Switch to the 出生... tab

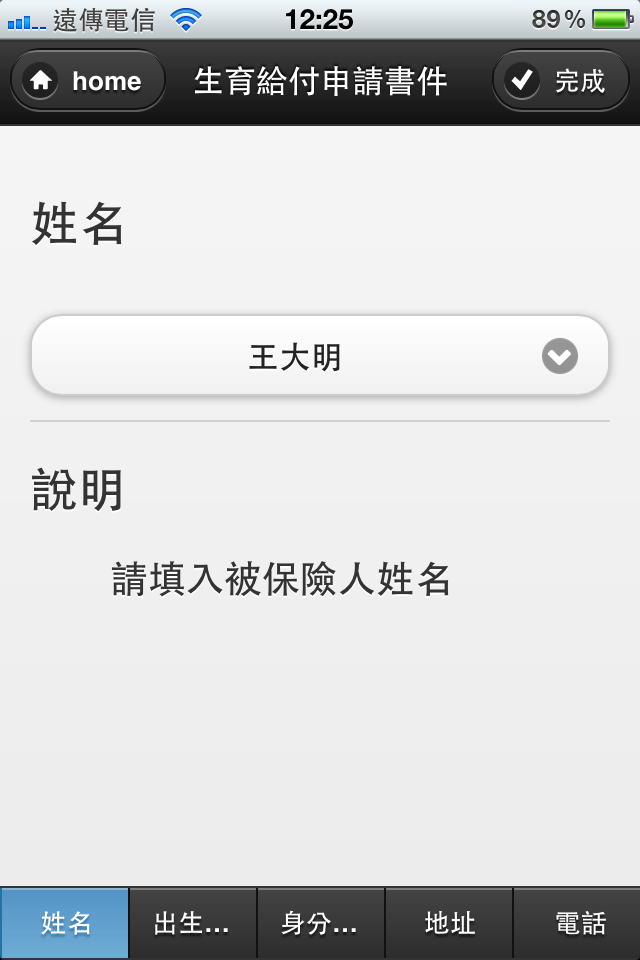coord(192,923)
